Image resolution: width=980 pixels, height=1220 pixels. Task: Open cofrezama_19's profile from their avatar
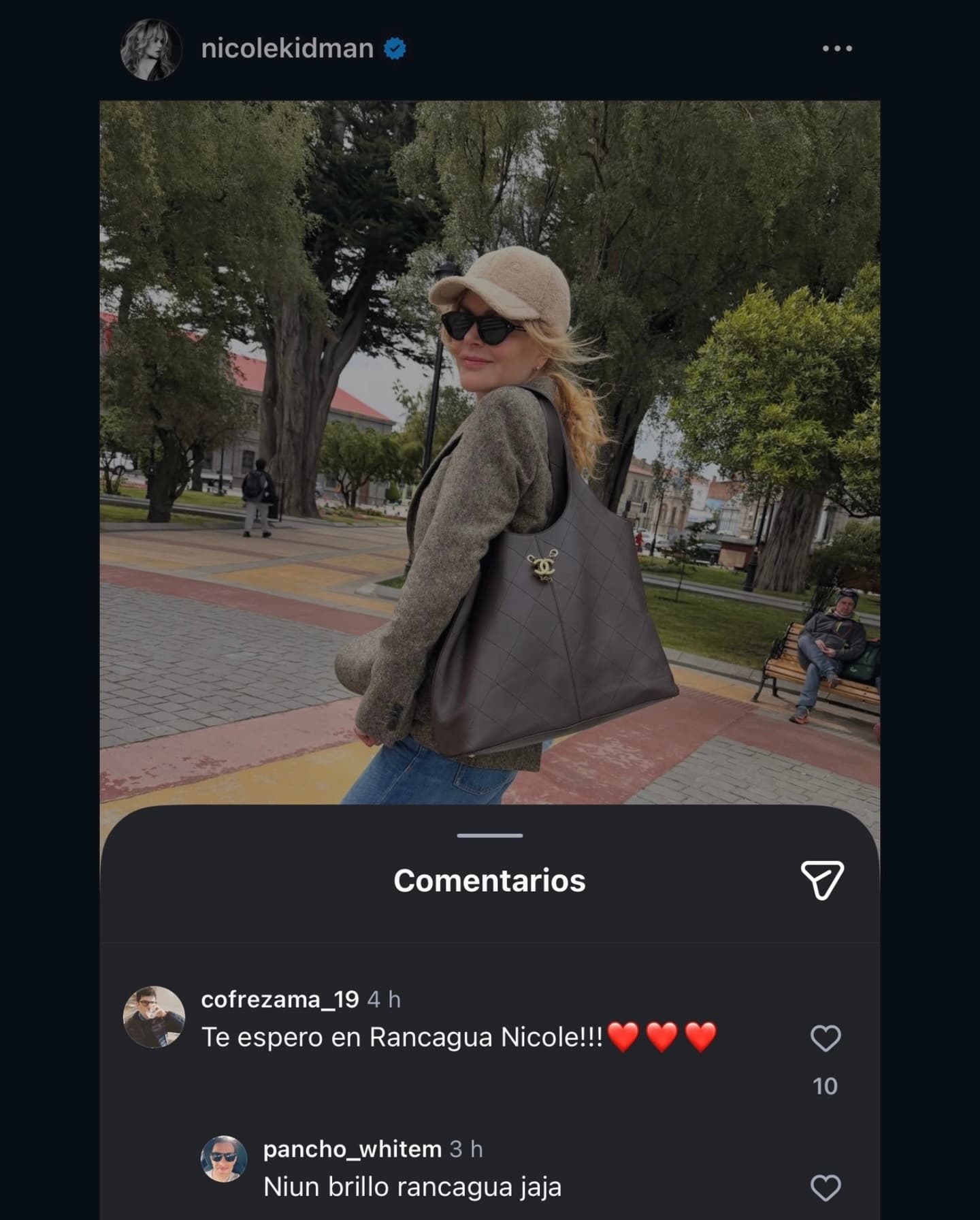(154, 1016)
